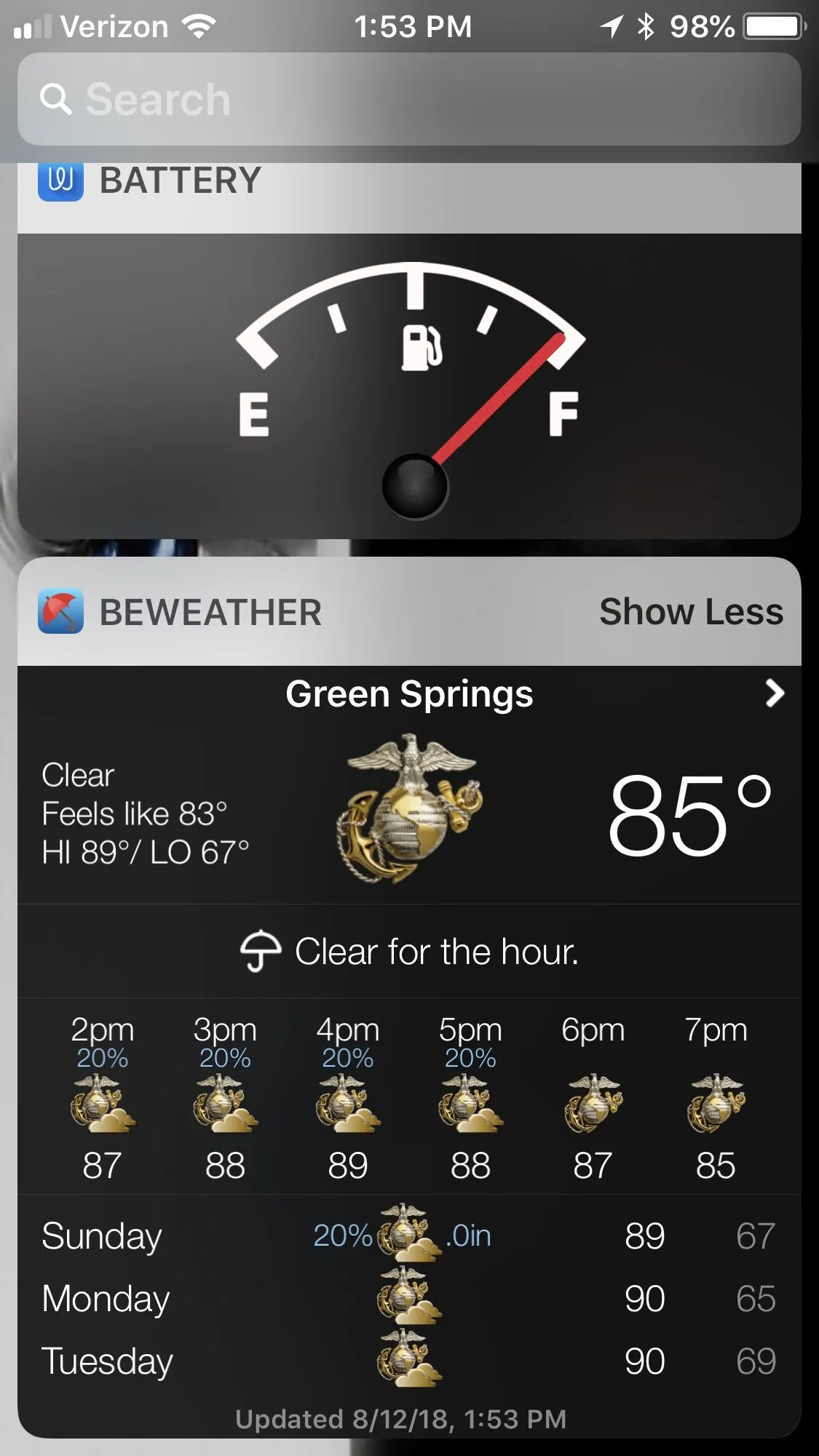This screenshot has height=1456, width=819.
Task: Open the current conditions showing 85°
Action: click(689, 813)
